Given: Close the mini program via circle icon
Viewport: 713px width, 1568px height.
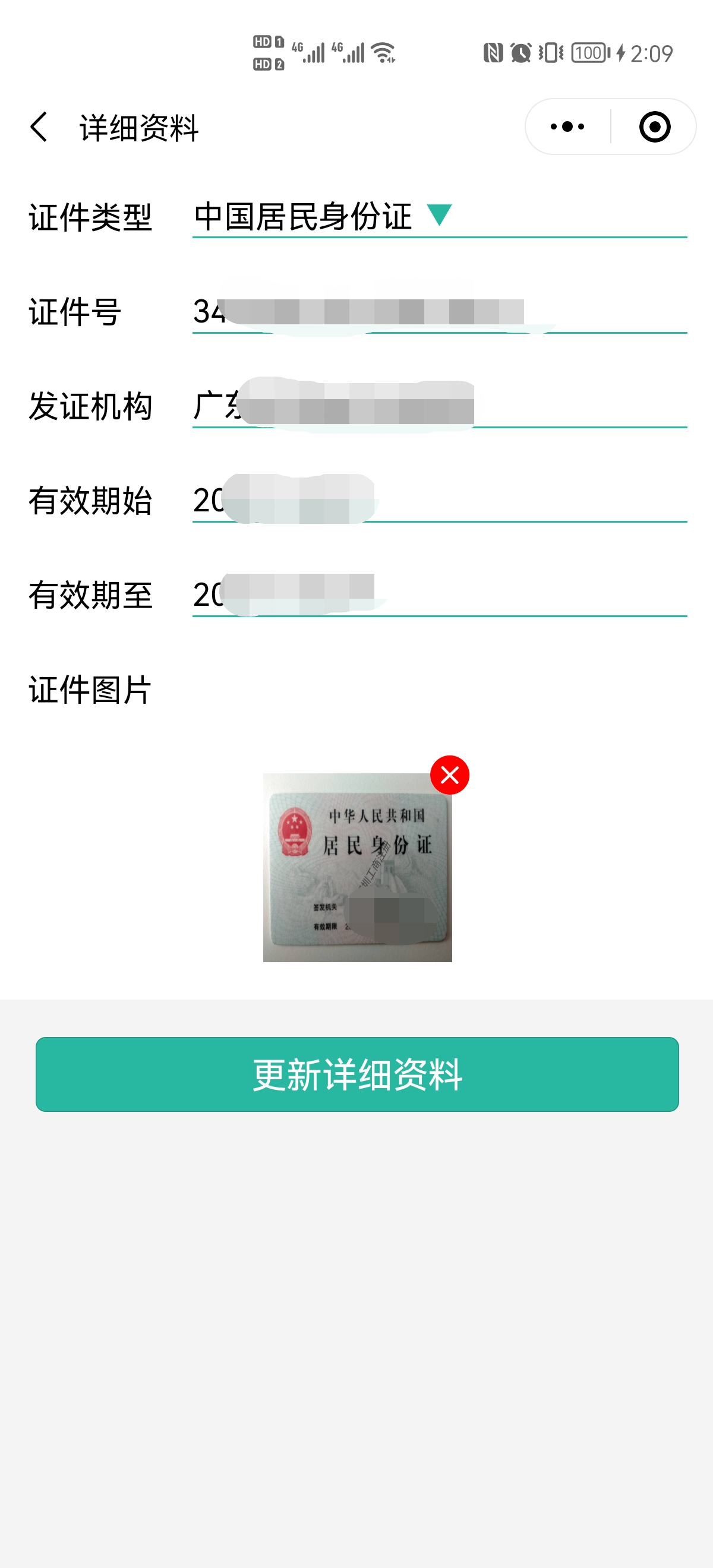Looking at the screenshot, I should tap(655, 127).
